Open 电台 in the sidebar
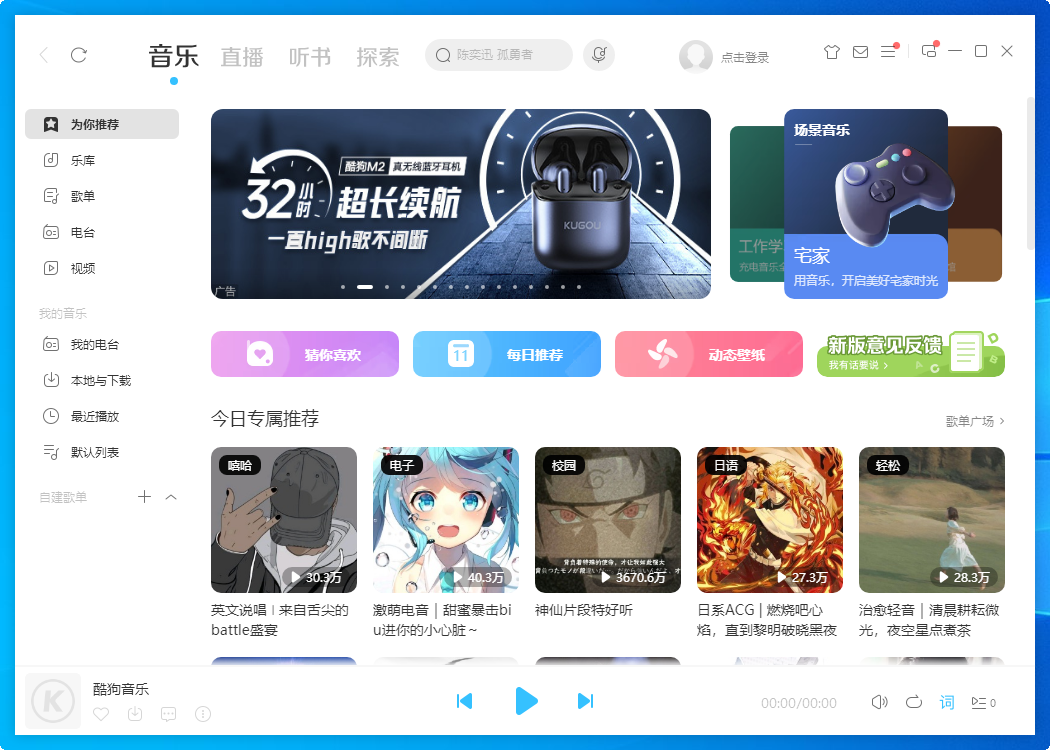The height and width of the screenshot is (750, 1050). pyautogui.click(x=83, y=232)
